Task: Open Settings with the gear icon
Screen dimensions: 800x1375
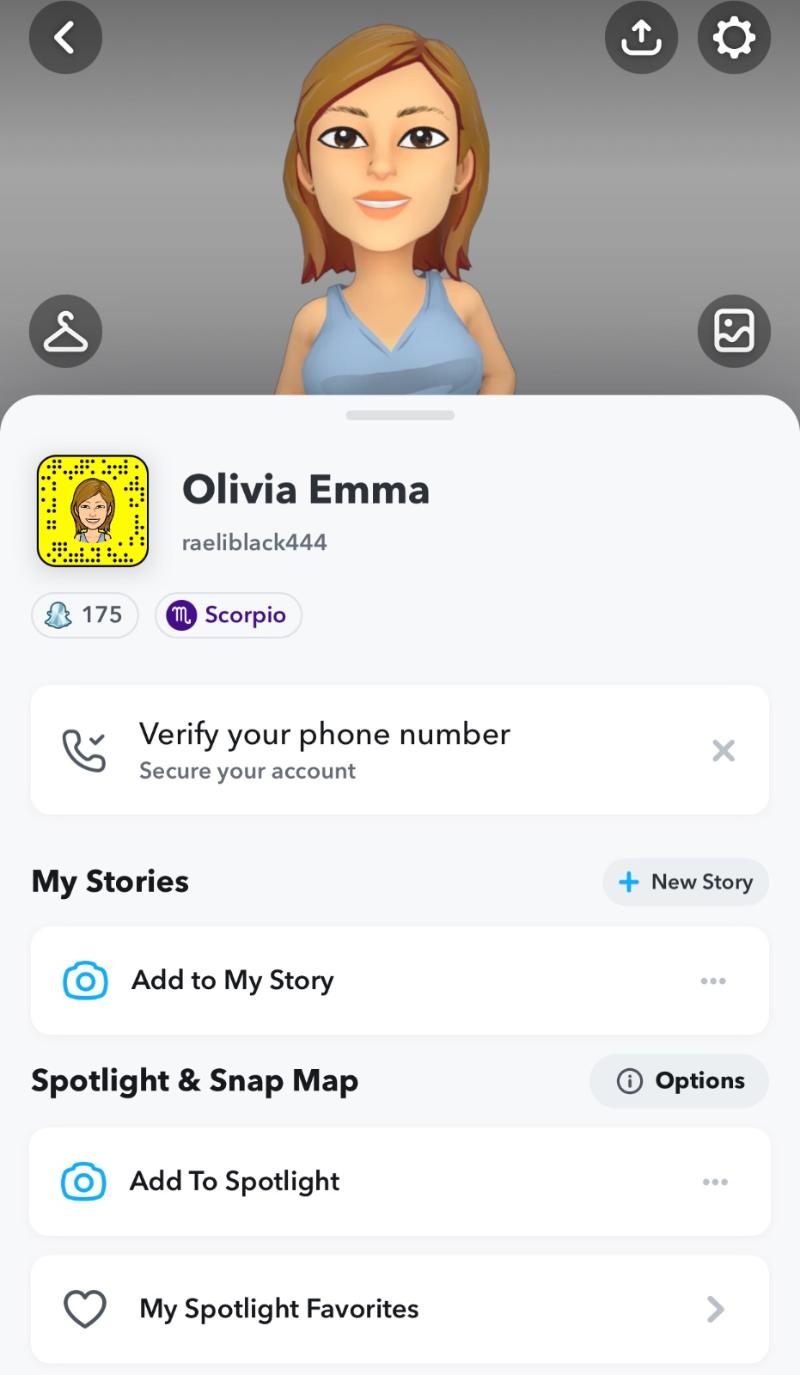Action: click(x=734, y=37)
